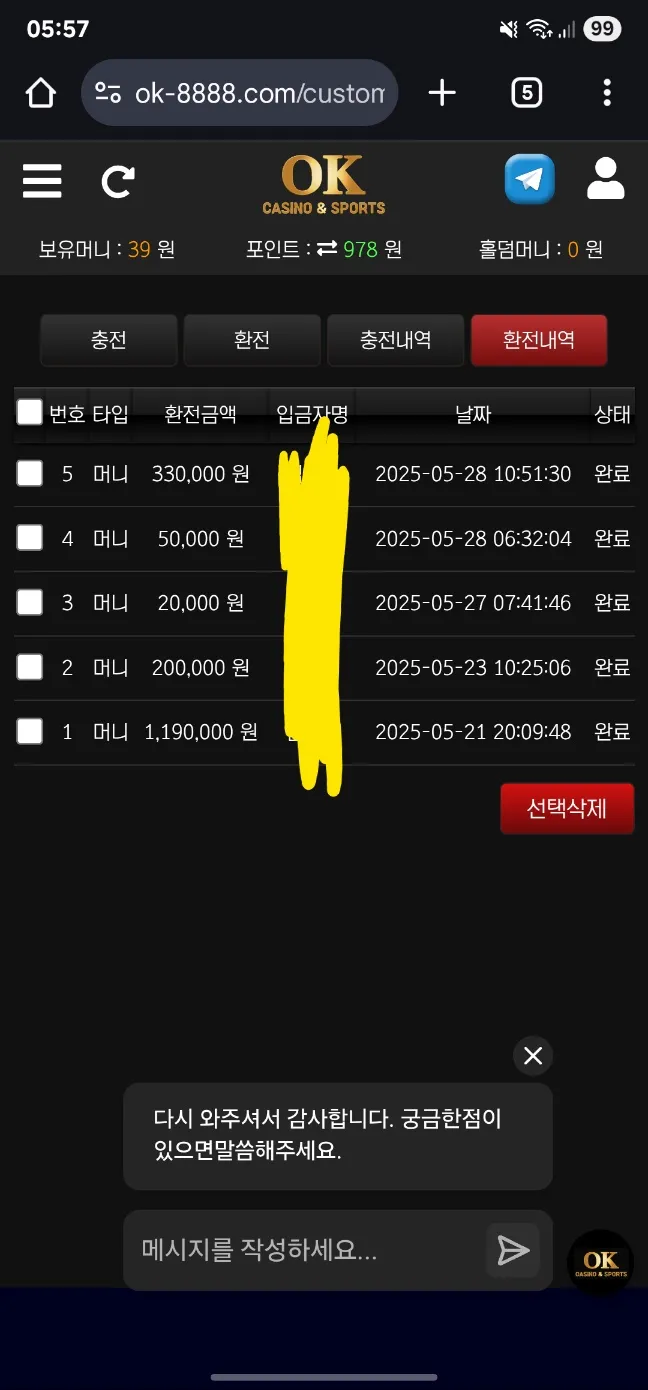Send the chat message

[513, 1250]
